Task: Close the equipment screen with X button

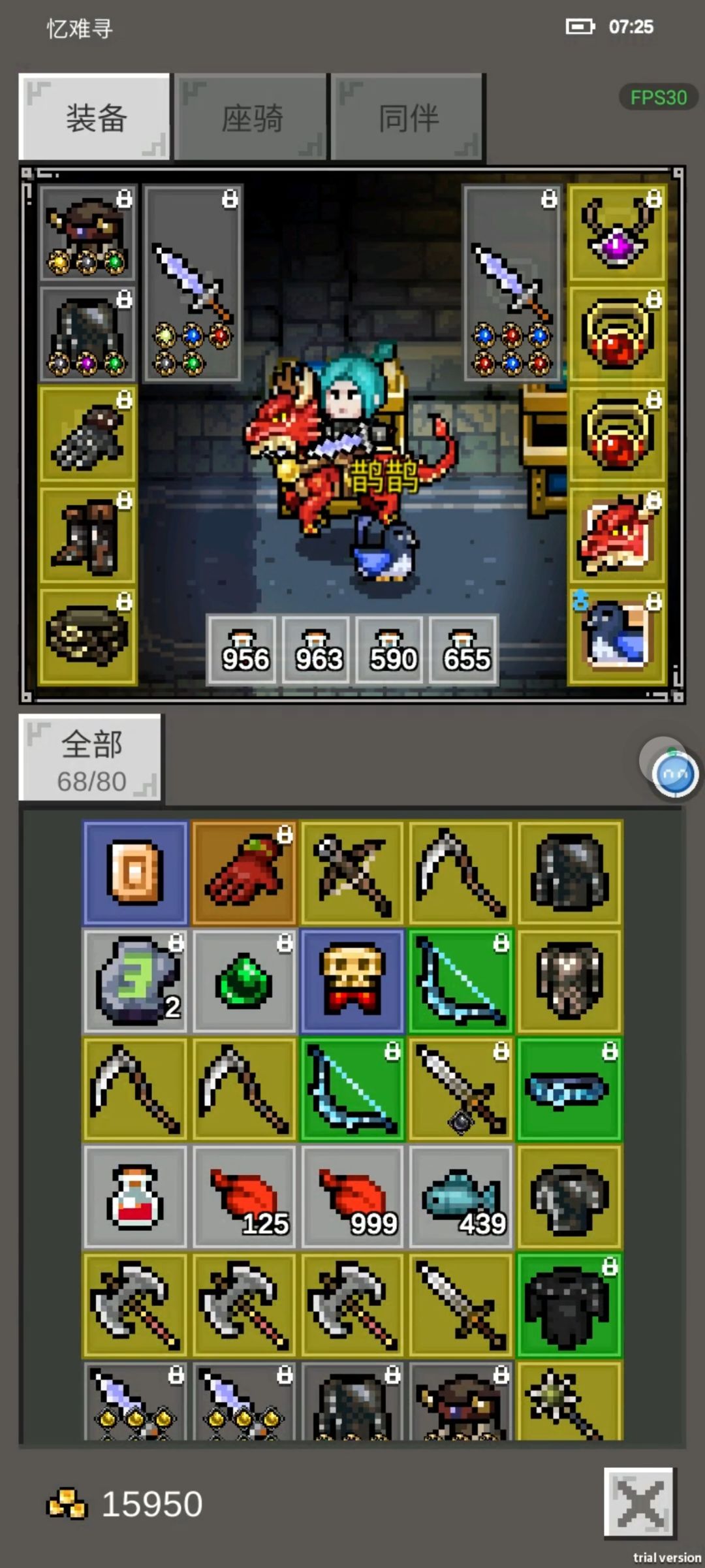Action: [639, 1502]
